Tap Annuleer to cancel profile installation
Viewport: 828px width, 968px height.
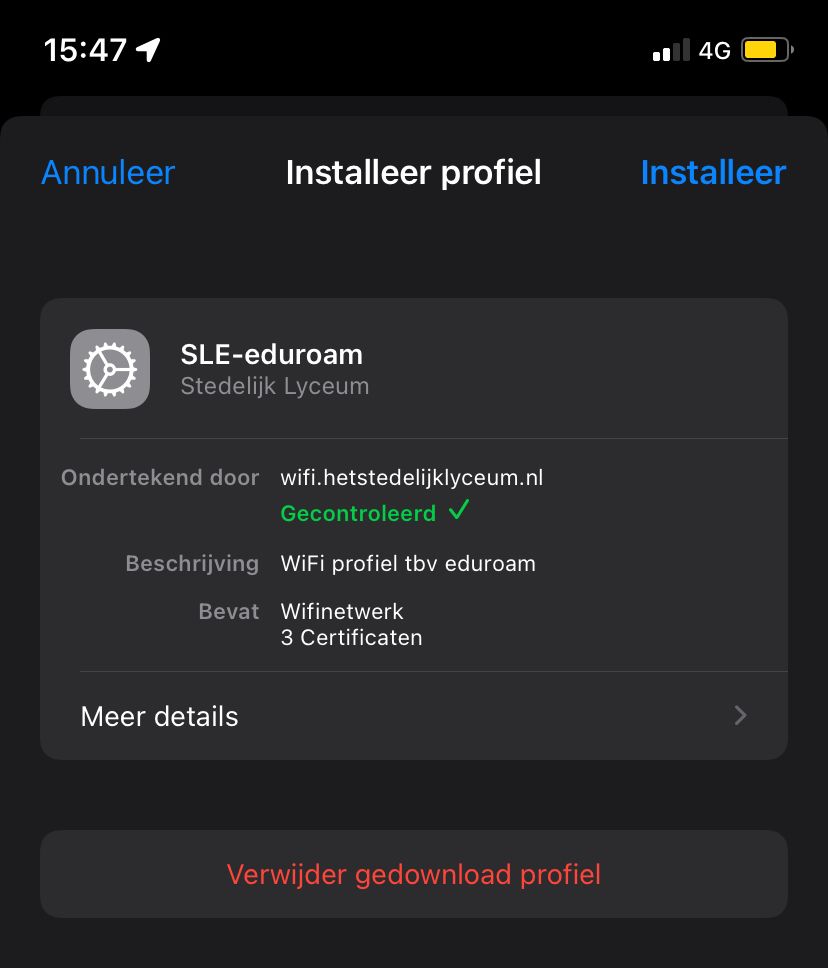(x=108, y=172)
